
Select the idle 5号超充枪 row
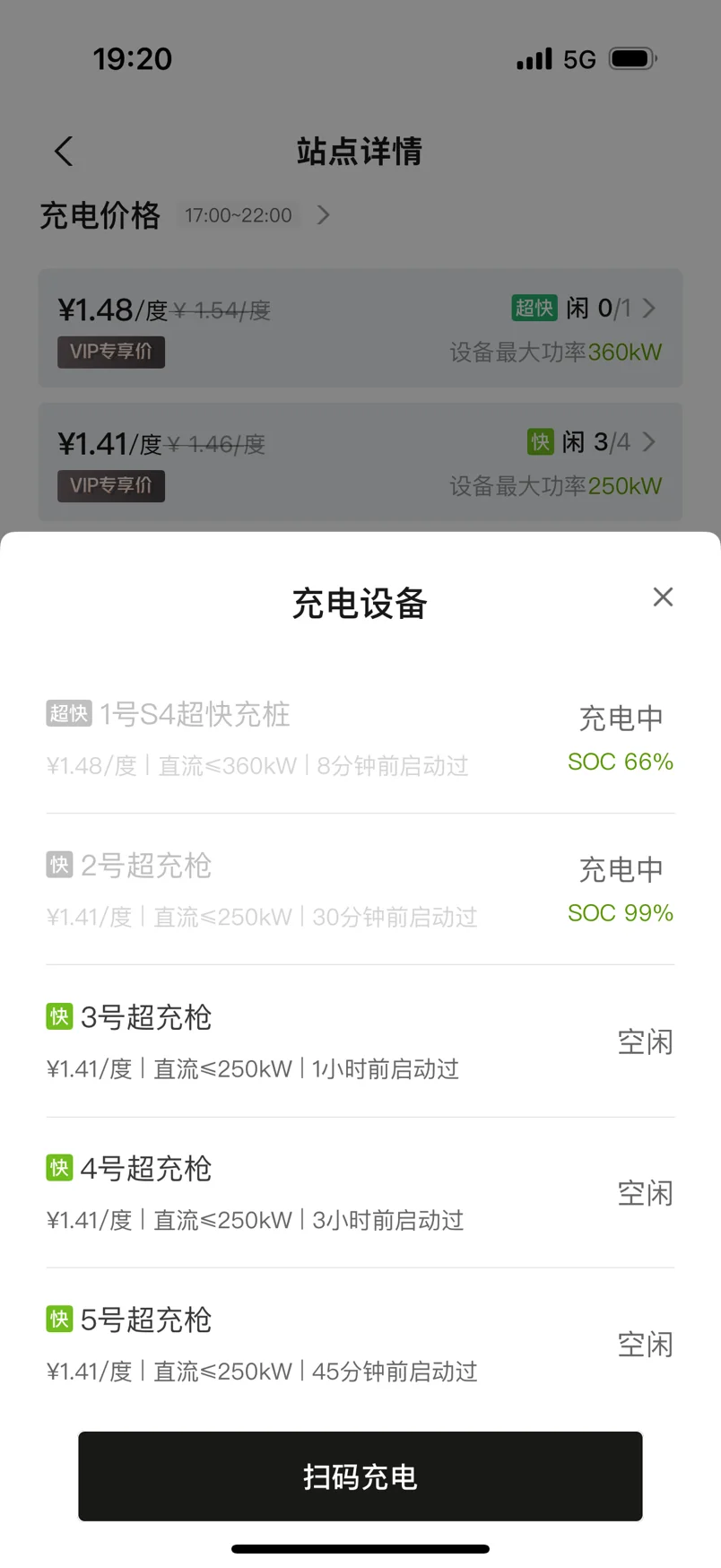tap(360, 1344)
